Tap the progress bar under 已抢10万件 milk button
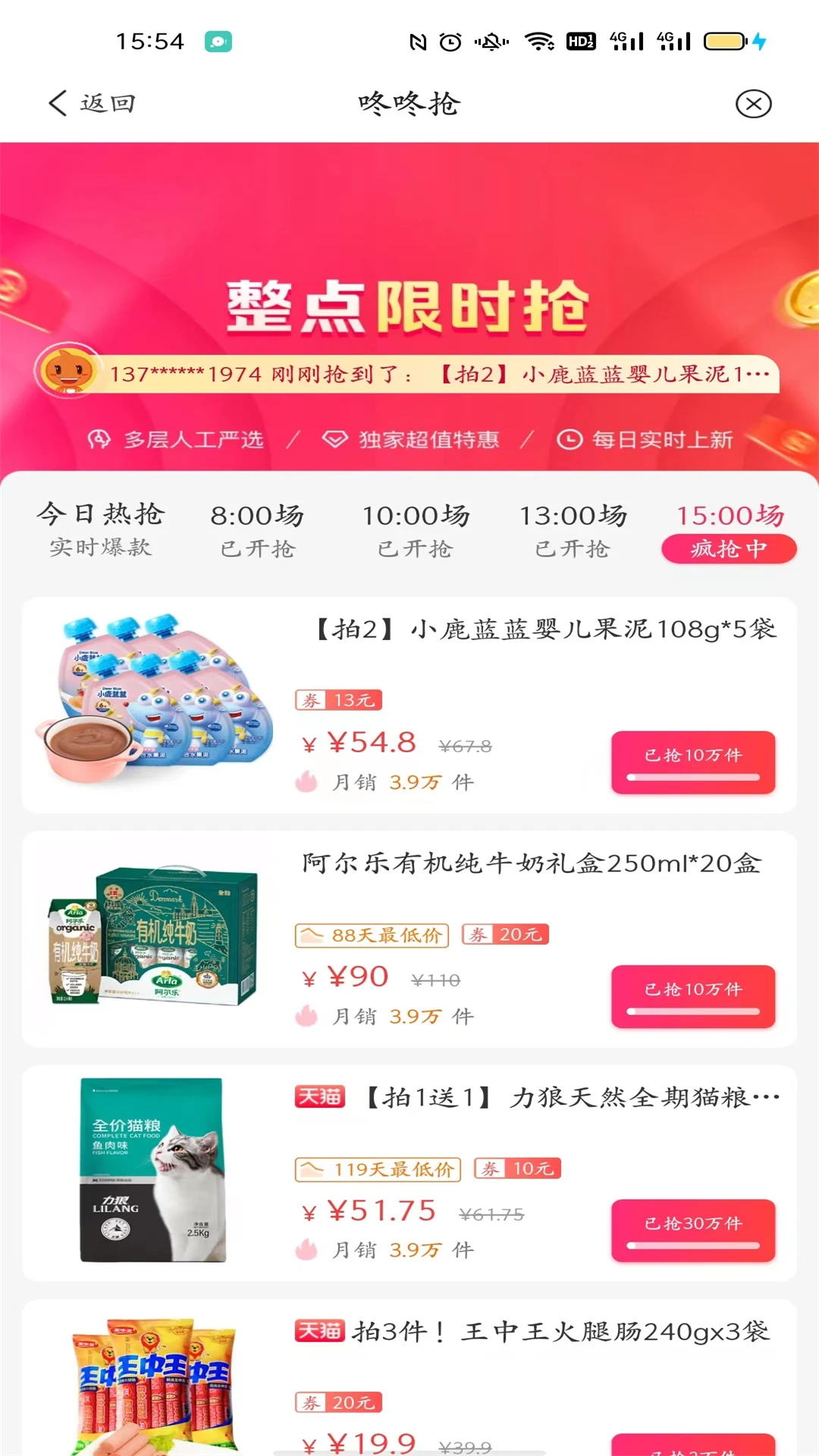819x1456 pixels. tap(692, 1012)
